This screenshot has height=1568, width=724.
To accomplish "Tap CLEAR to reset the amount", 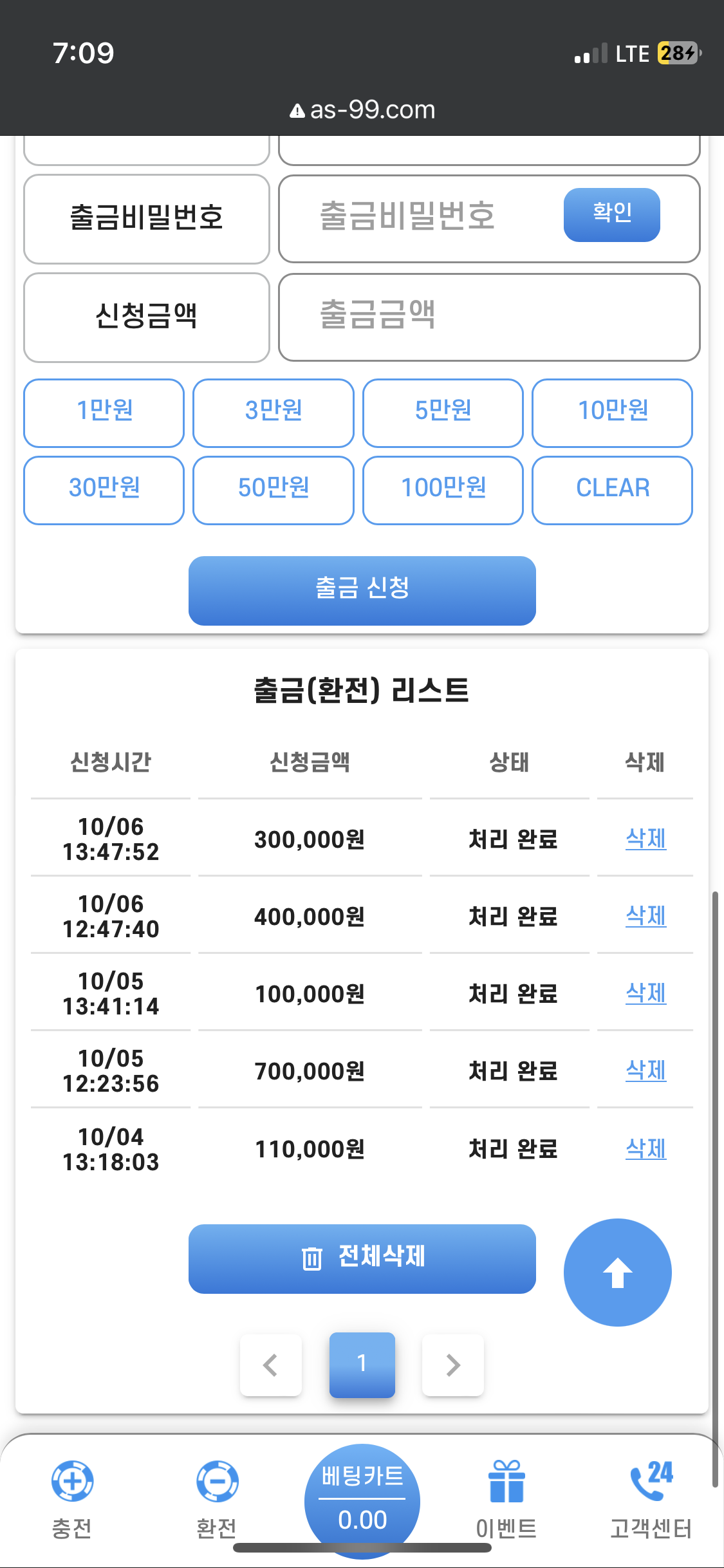I will point(612,490).
